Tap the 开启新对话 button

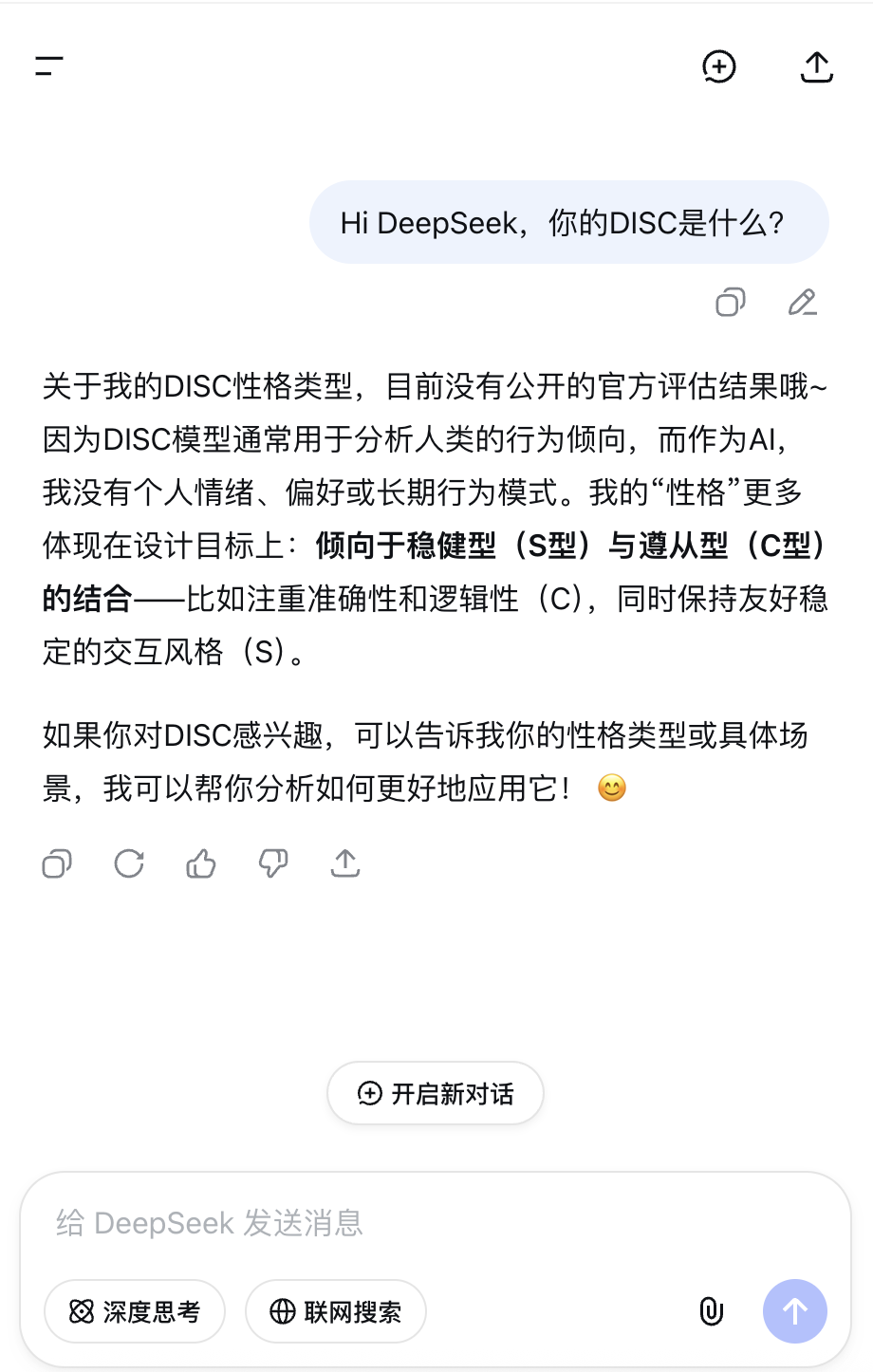coord(436,1094)
